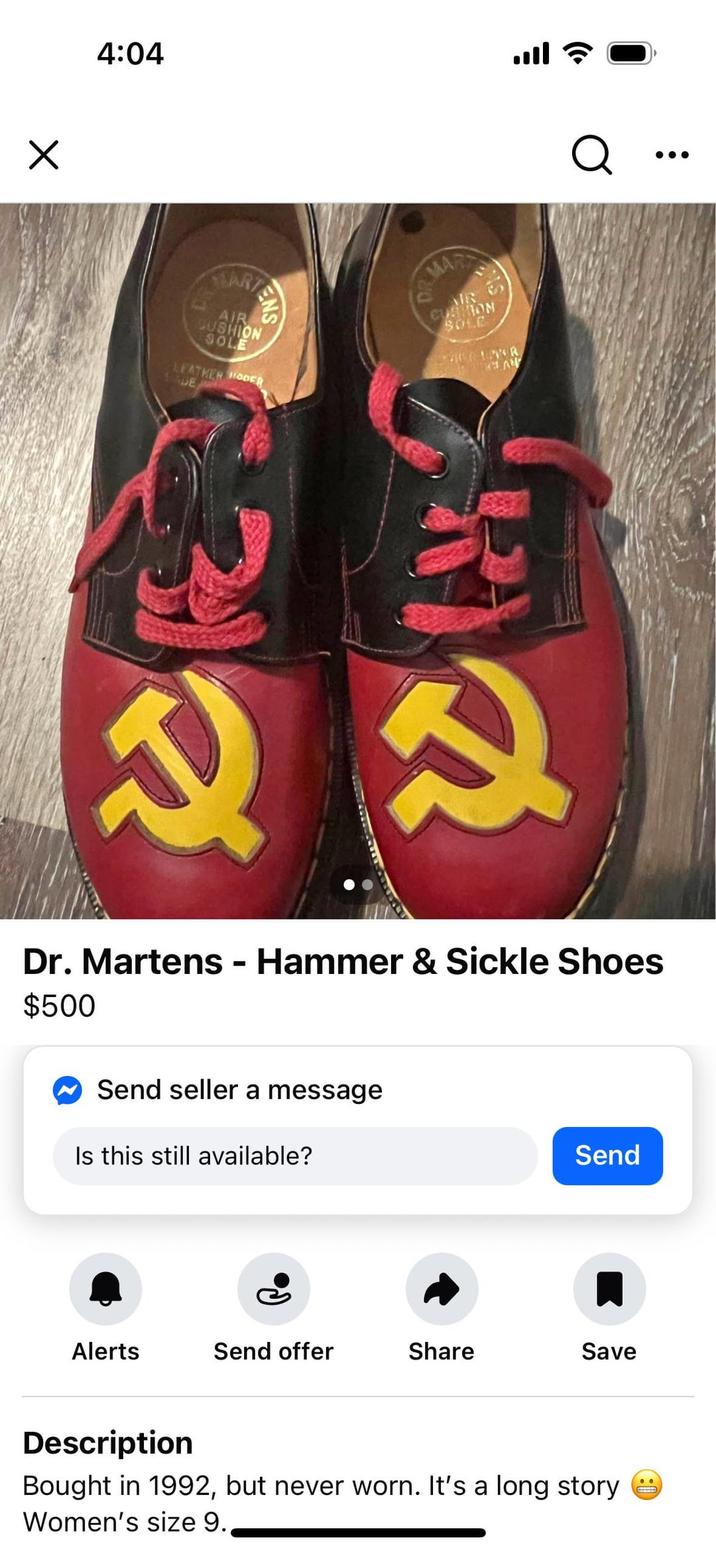The width and height of the screenshot is (716, 1552).
Task: Share this Hammer & Sickle Shoes listing
Action: click(441, 1289)
